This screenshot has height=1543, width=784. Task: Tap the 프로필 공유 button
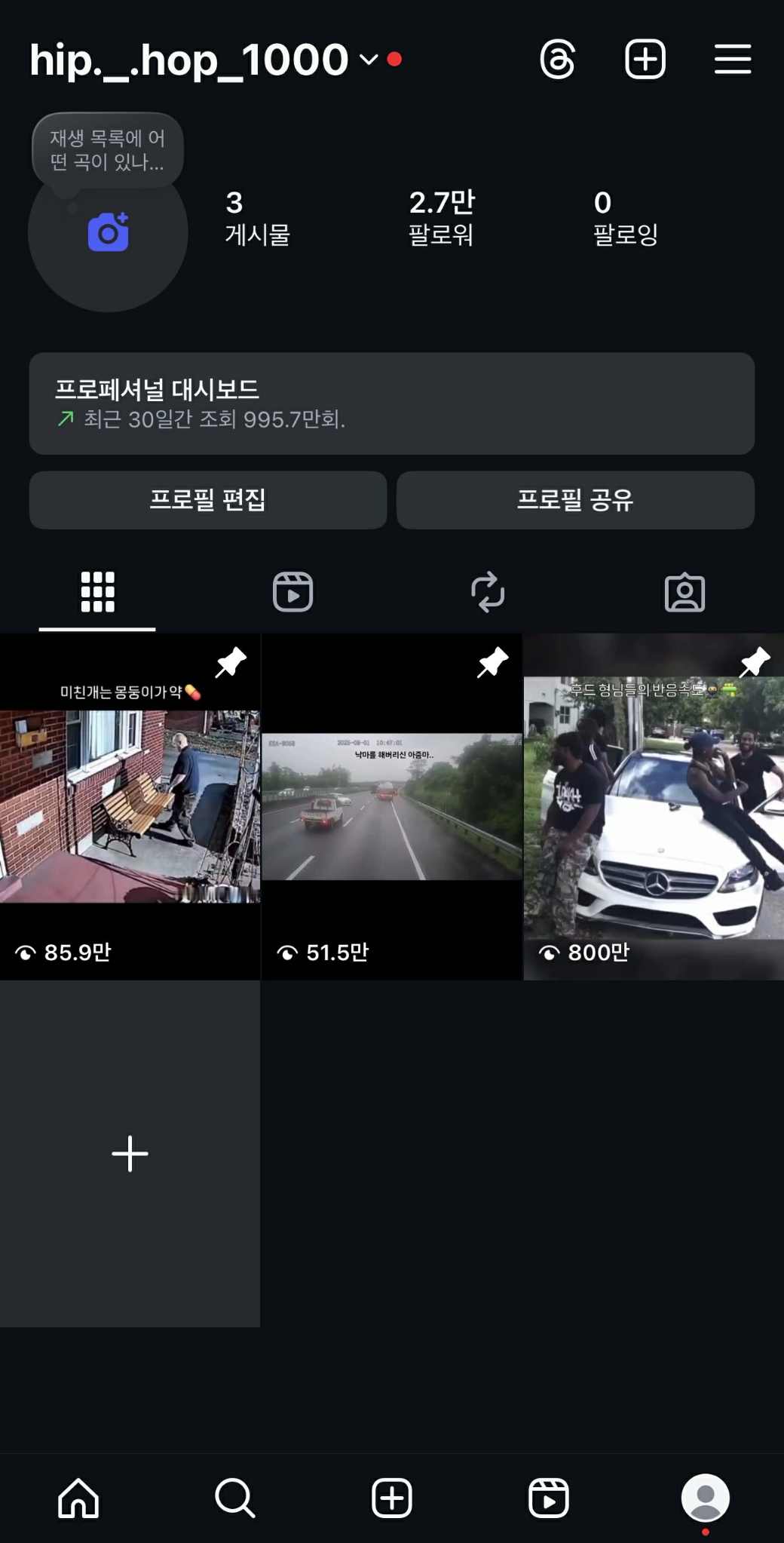pos(575,500)
